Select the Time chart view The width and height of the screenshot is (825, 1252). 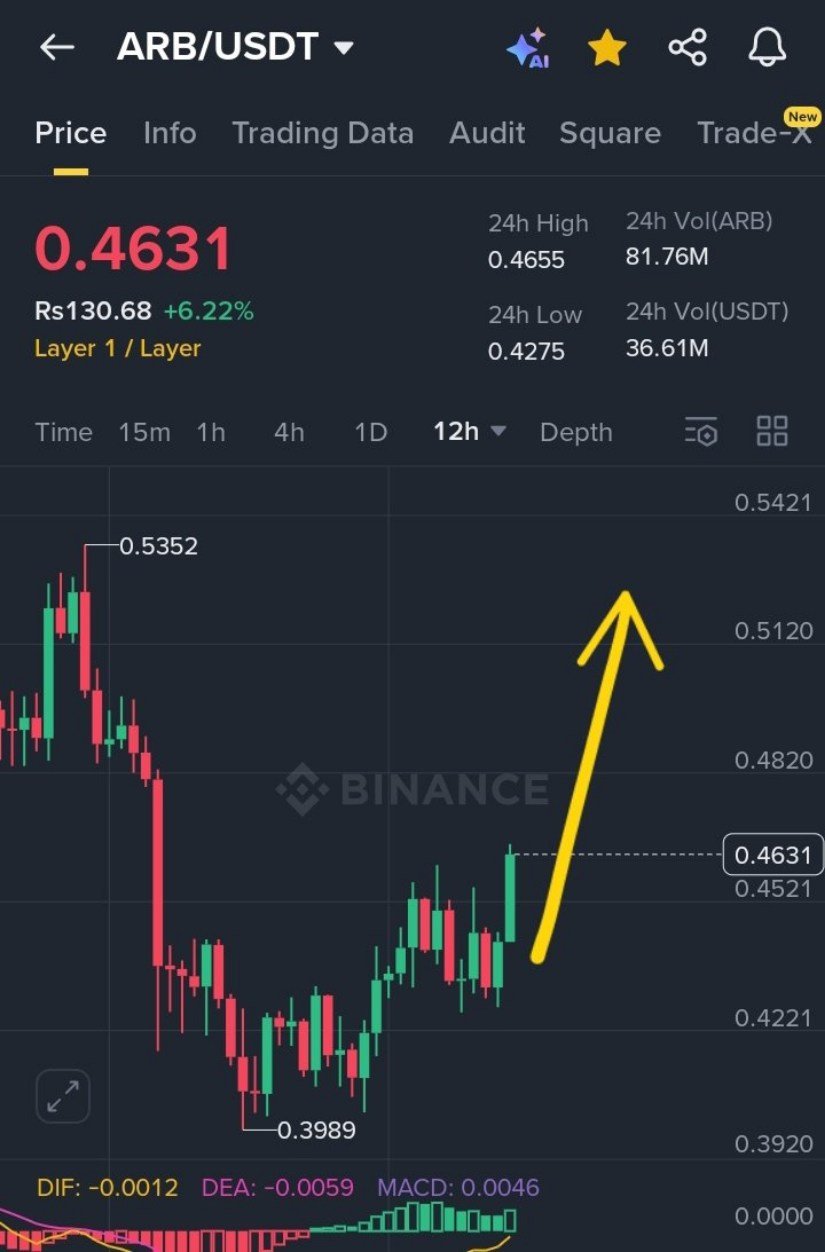[63, 432]
